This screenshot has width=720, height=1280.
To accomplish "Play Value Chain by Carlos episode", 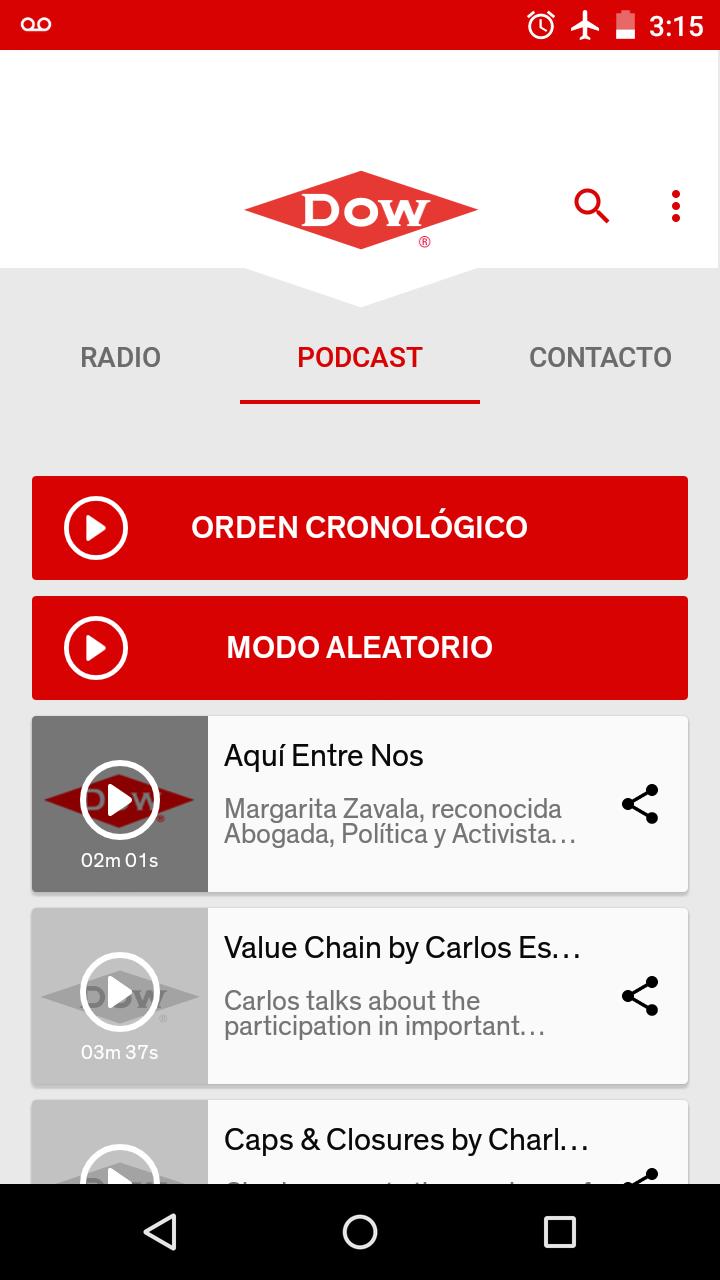I will (x=120, y=992).
